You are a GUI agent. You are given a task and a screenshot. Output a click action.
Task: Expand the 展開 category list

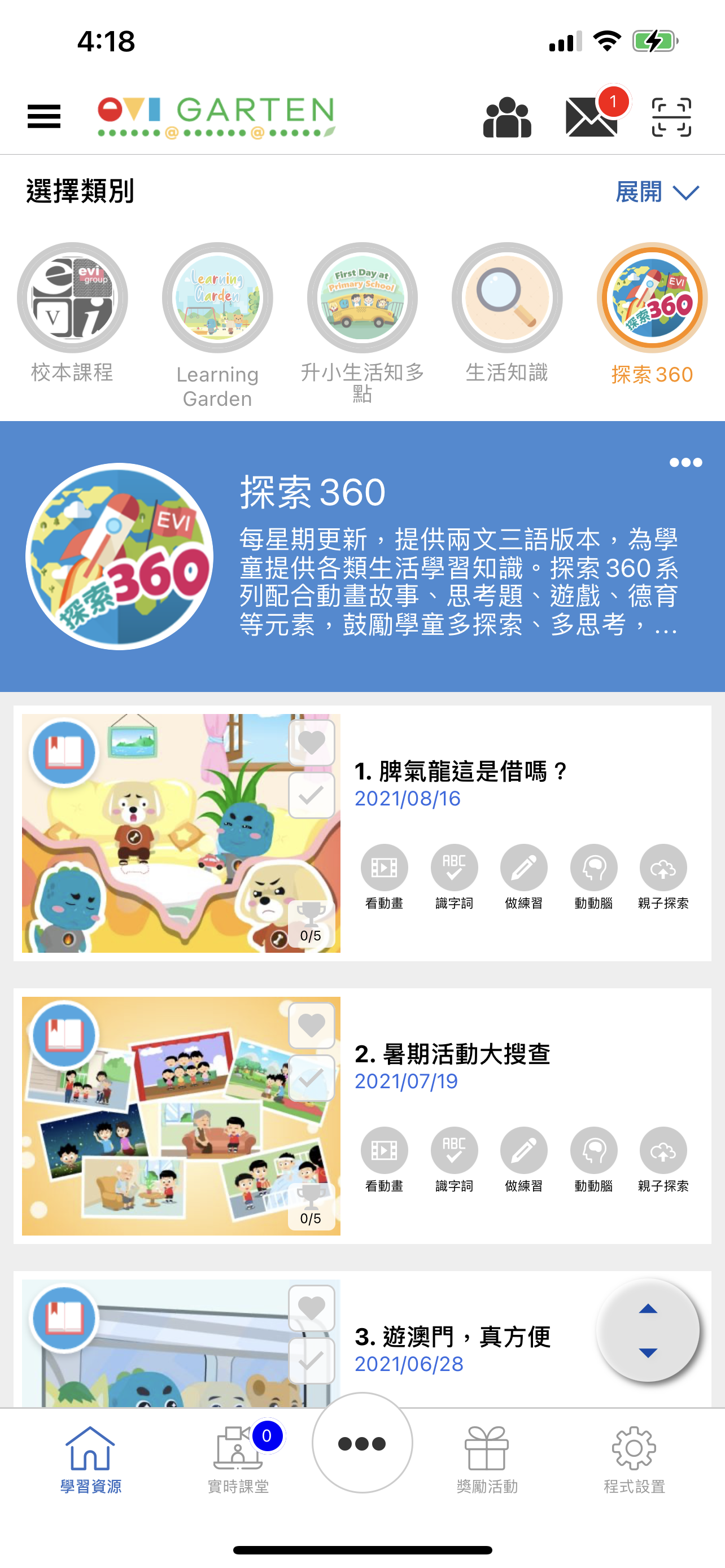tap(657, 192)
